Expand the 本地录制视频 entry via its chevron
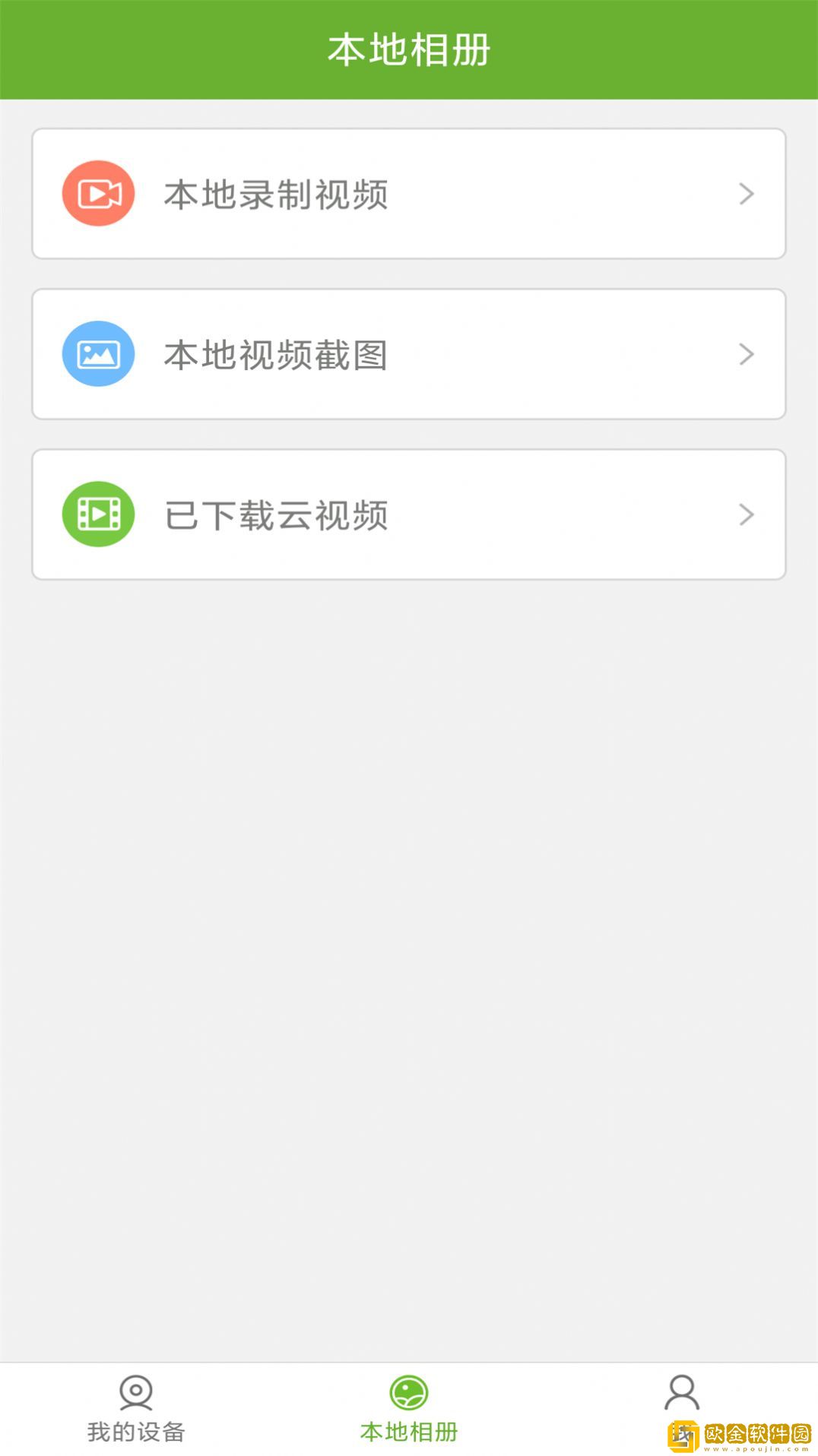Viewport: 818px width, 1456px height. pos(746,193)
